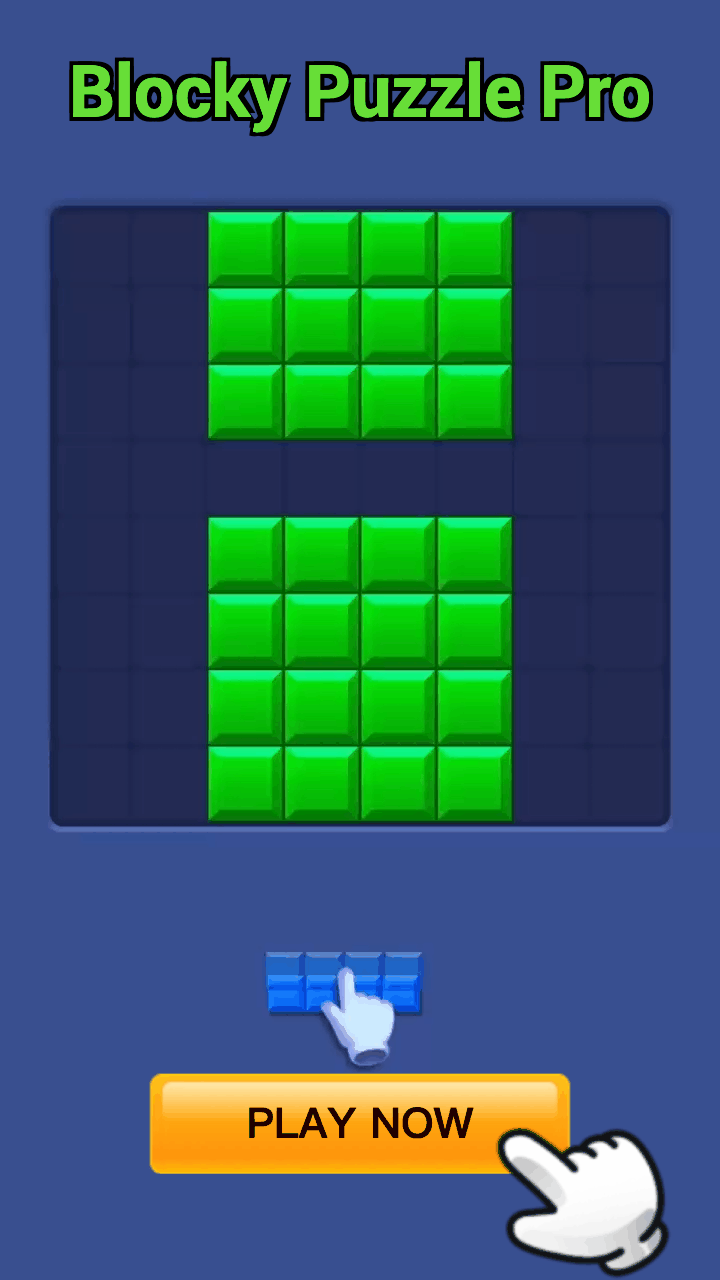Tap the orange PLAY NOW button

[x=360, y=1123]
